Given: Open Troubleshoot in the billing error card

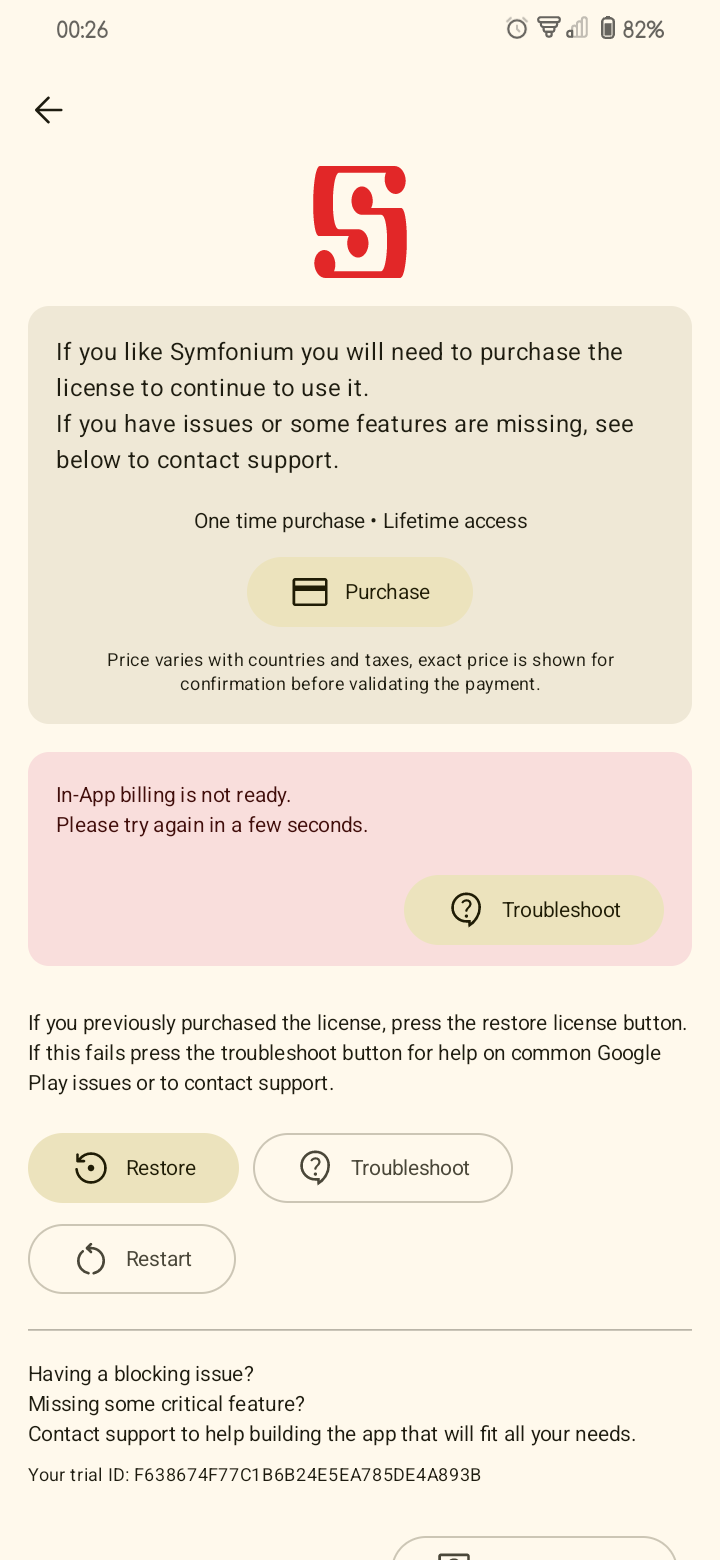Looking at the screenshot, I should (x=534, y=910).
